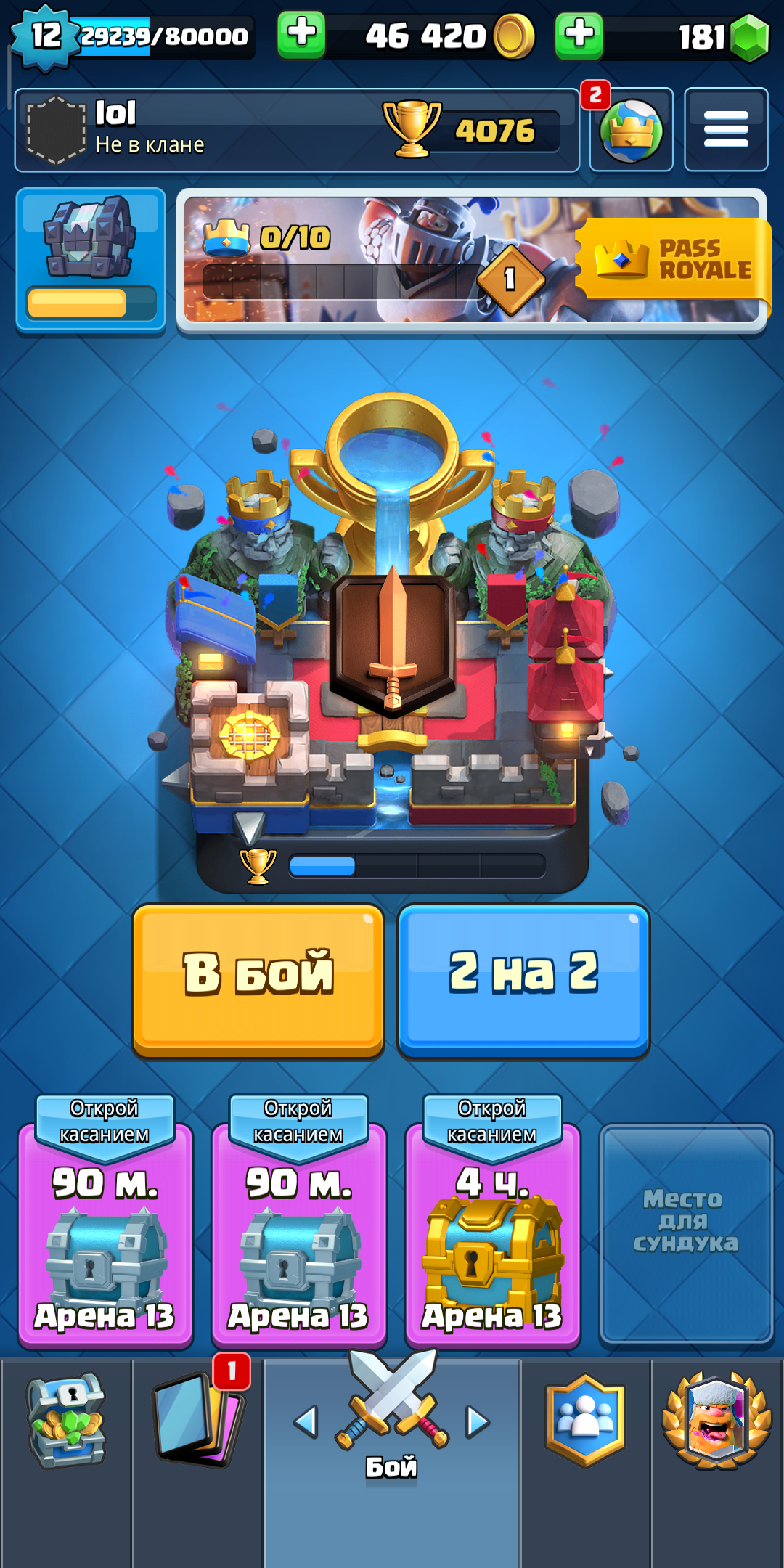784x1568 pixels.
Task: Tap the plus button to add gold
Action: [301, 35]
